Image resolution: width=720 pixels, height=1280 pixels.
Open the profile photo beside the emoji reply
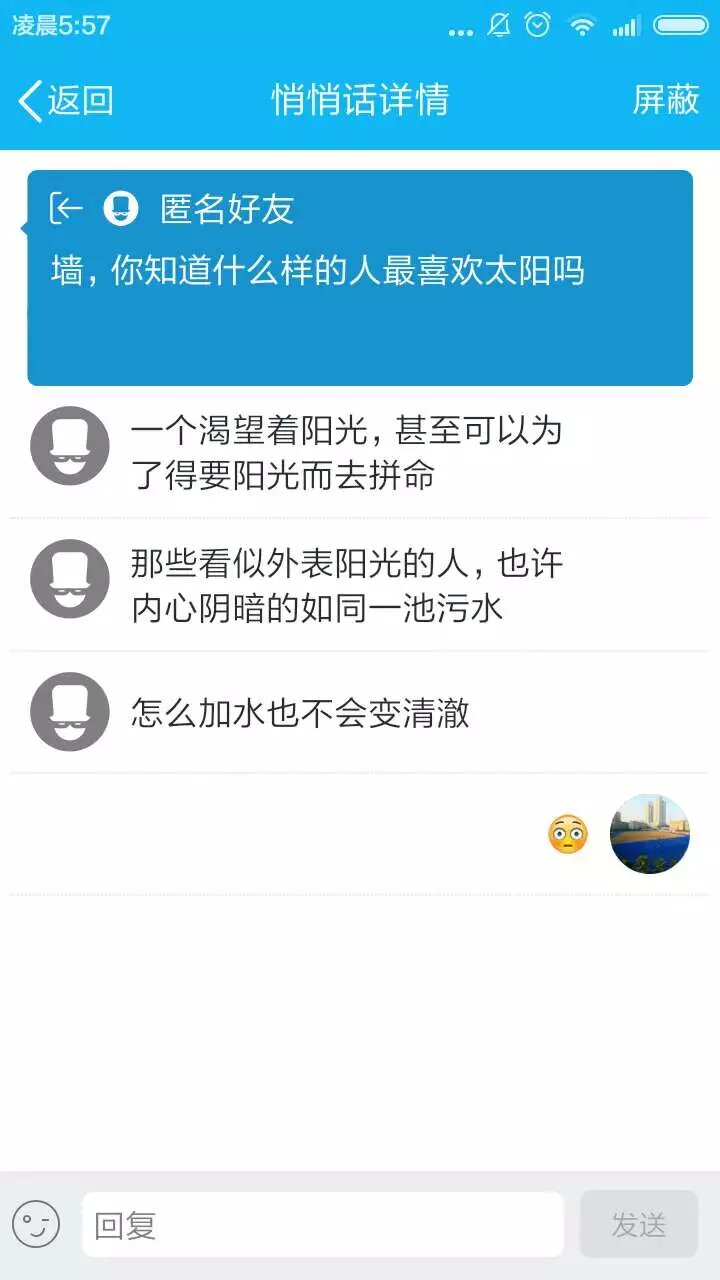pyautogui.click(x=649, y=834)
